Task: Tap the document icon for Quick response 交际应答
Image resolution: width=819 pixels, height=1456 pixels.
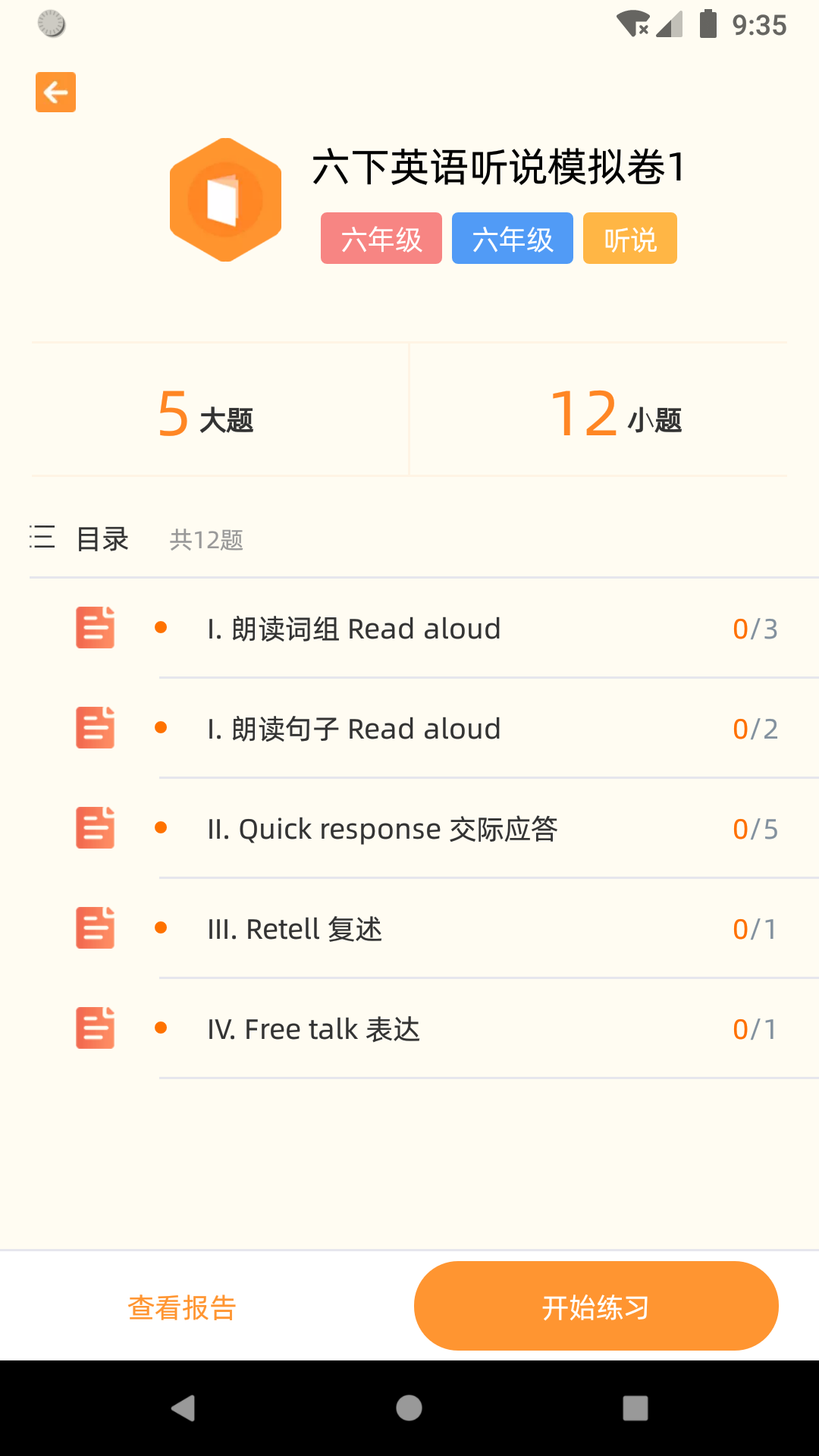Action: [95, 828]
